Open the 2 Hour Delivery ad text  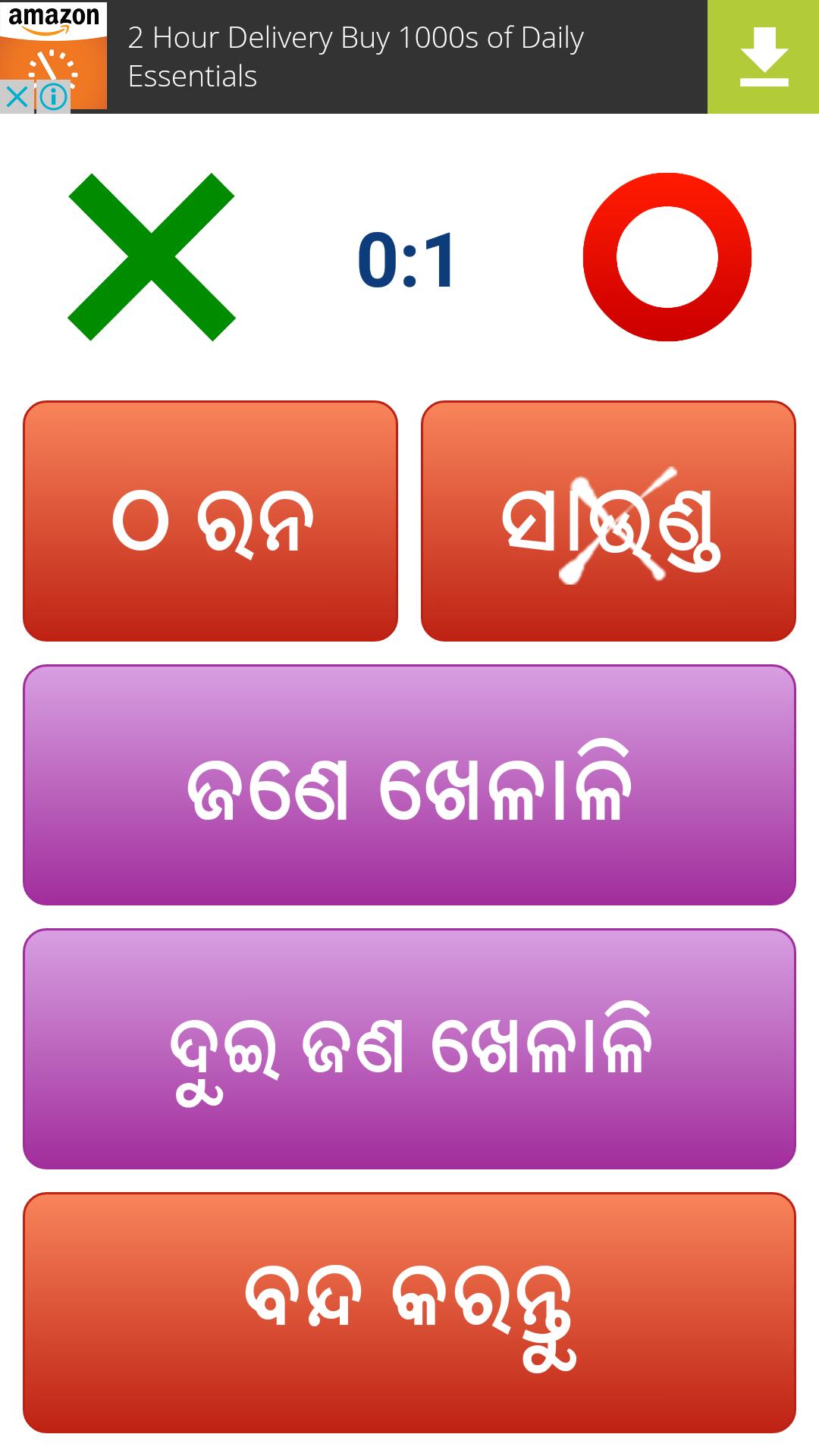(356, 55)
